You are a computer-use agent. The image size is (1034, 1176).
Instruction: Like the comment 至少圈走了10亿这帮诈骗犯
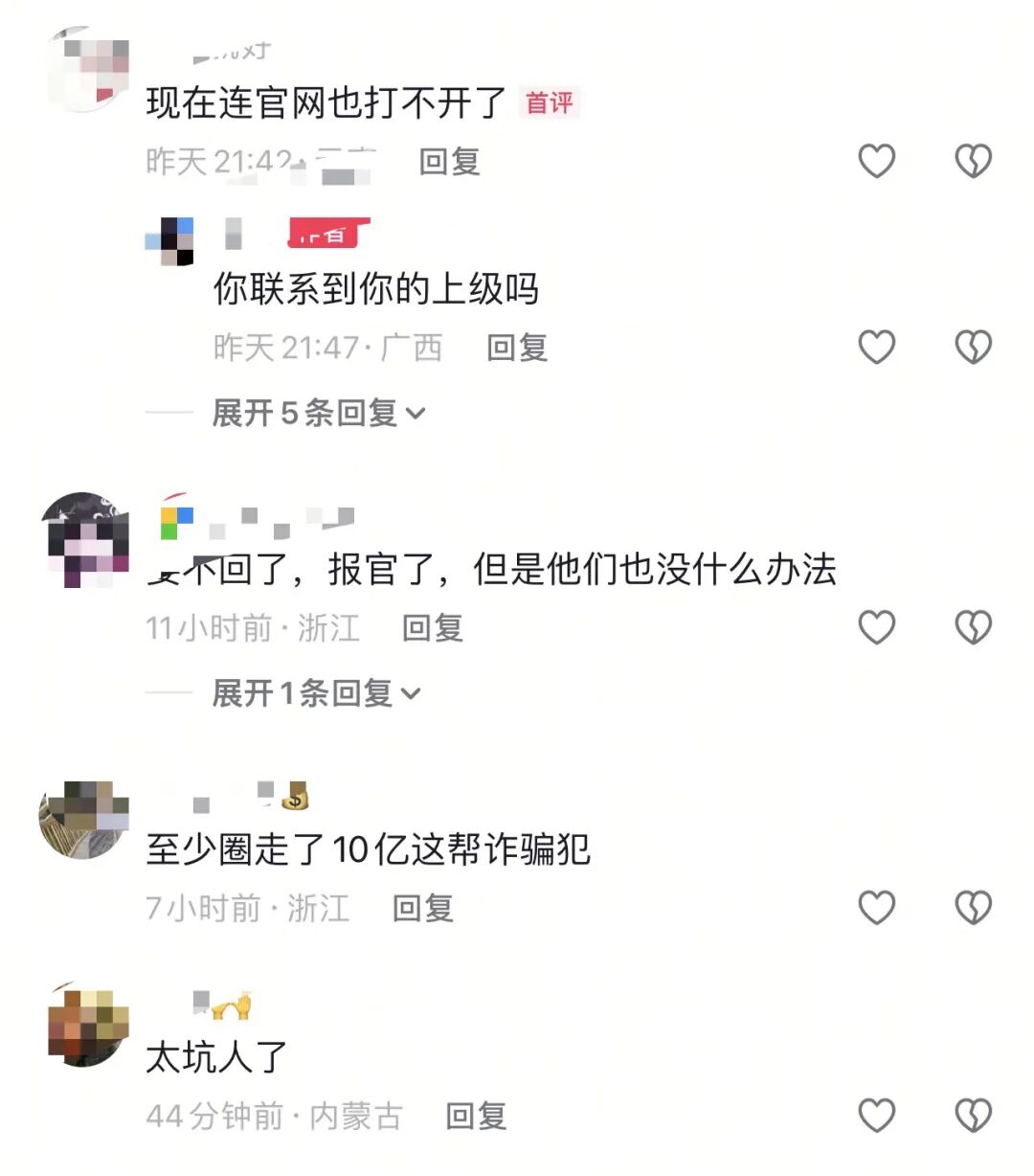876,907
